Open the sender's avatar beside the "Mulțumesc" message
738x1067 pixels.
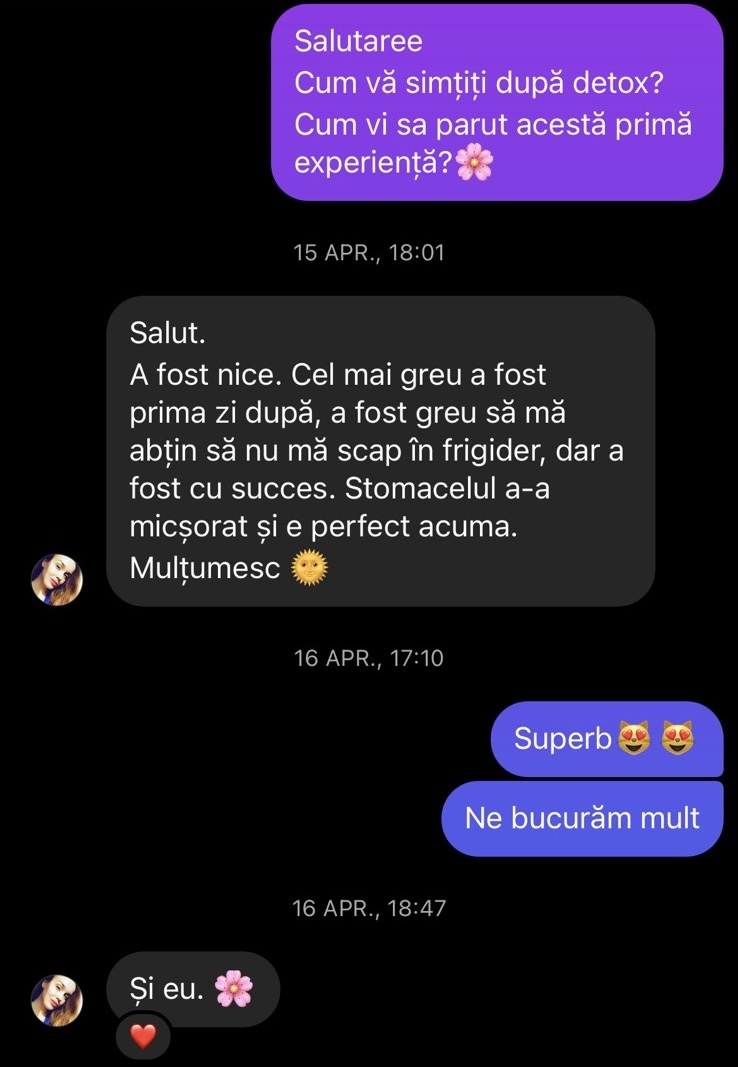coord(57,580)
